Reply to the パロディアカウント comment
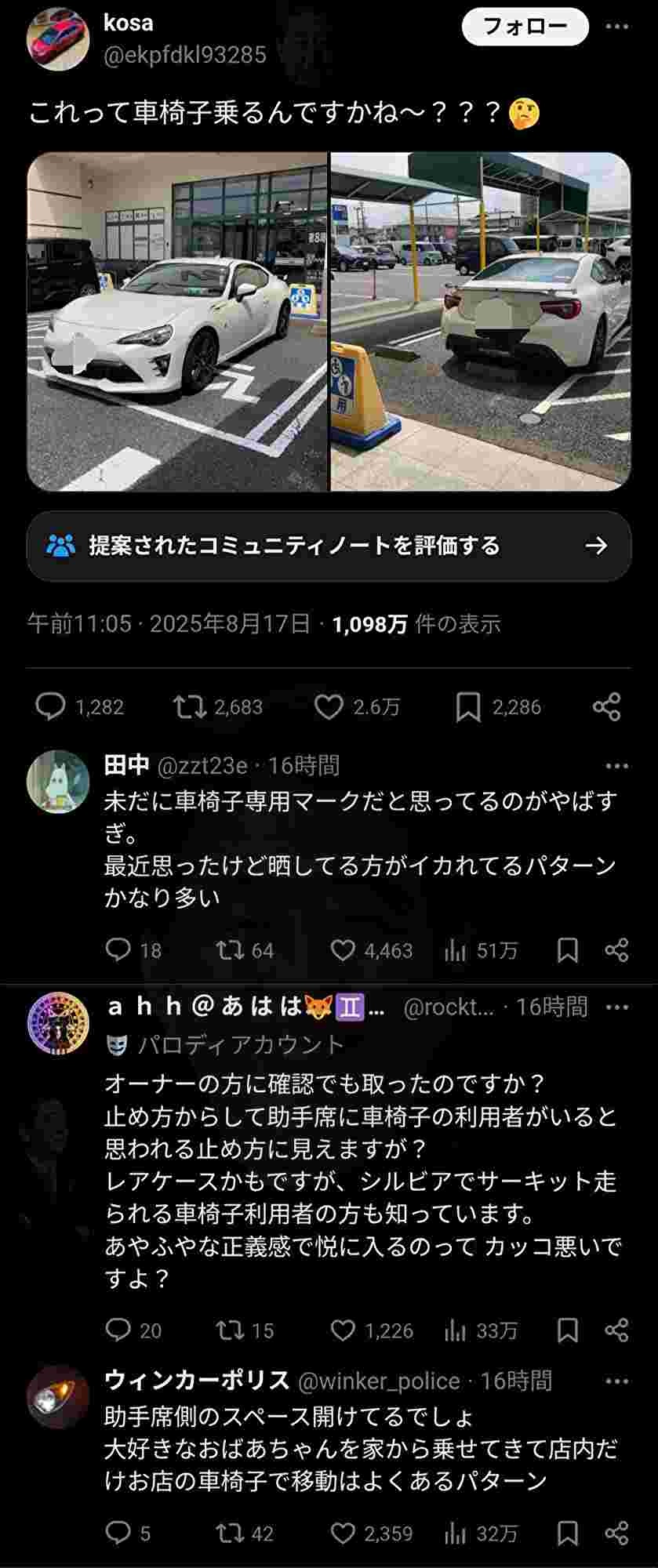Image resolution: width=658 pixels, height=1568 pixels. tap(118, 1330)
